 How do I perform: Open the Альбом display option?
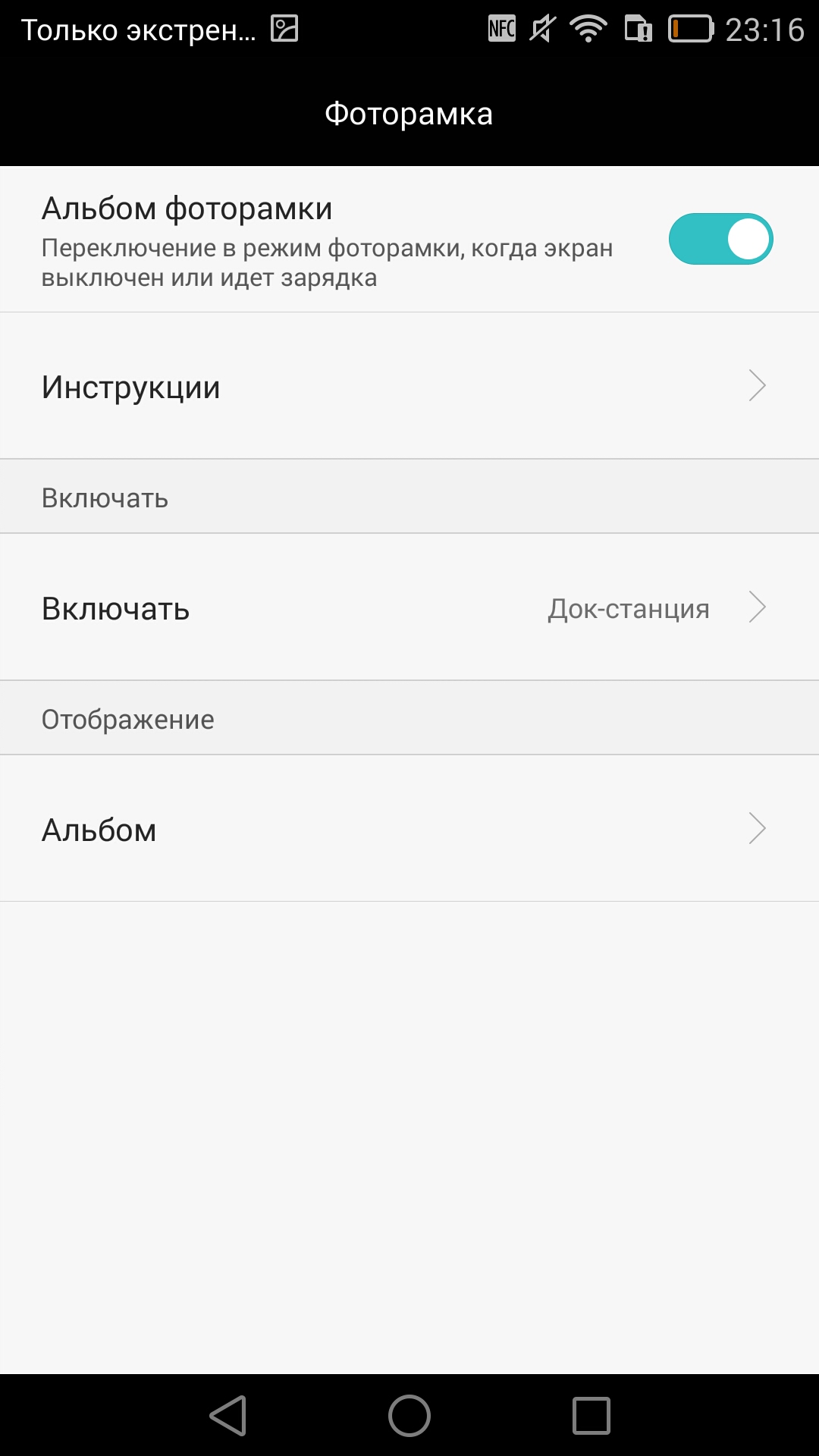tap(409, 829)
